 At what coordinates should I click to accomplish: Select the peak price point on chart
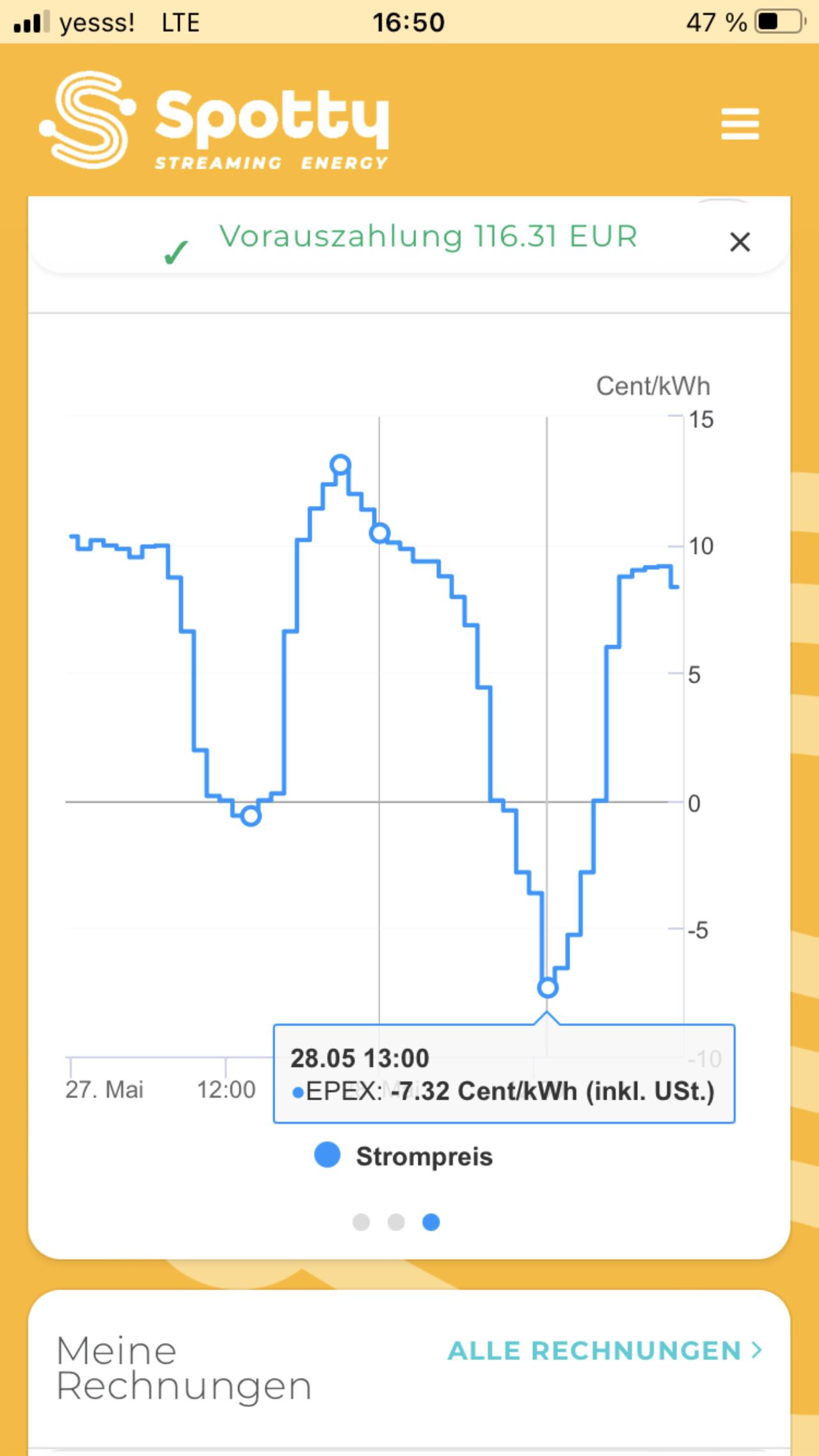click(340, 464)
